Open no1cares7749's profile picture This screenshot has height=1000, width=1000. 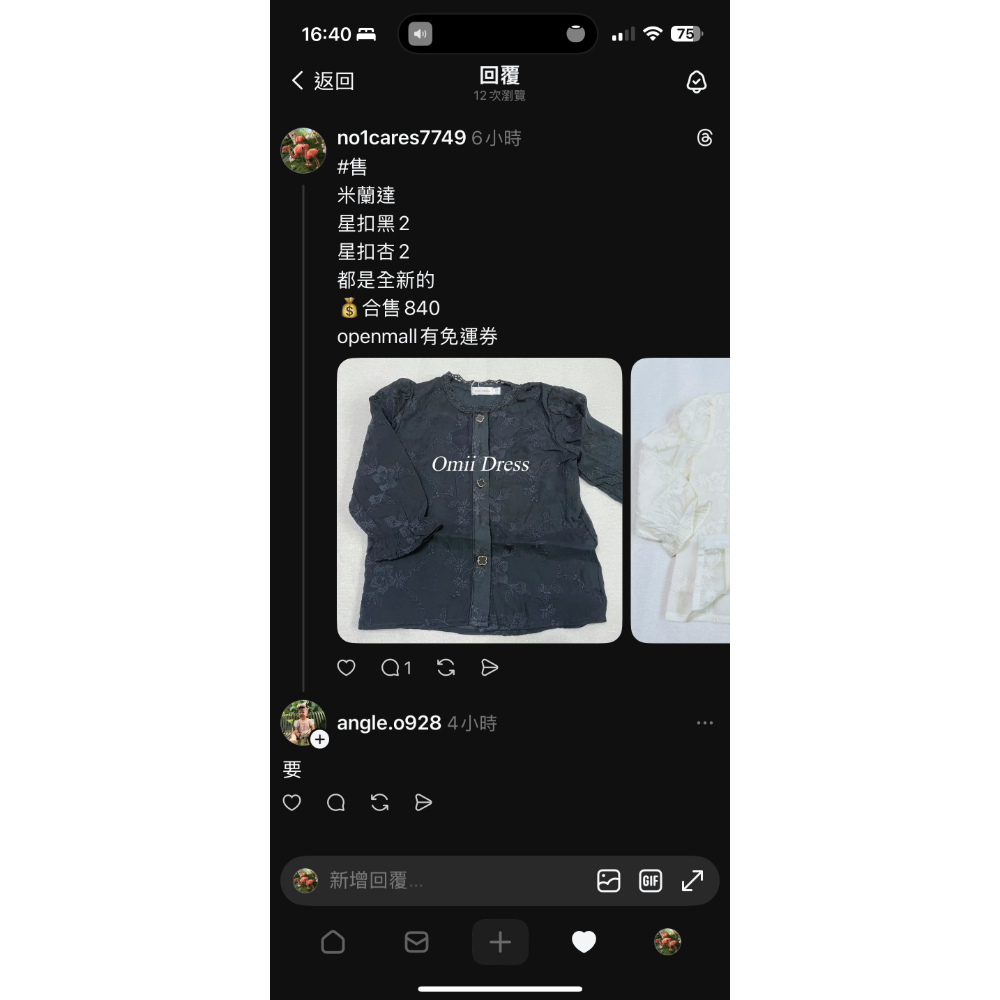click(x=303, y=151)
